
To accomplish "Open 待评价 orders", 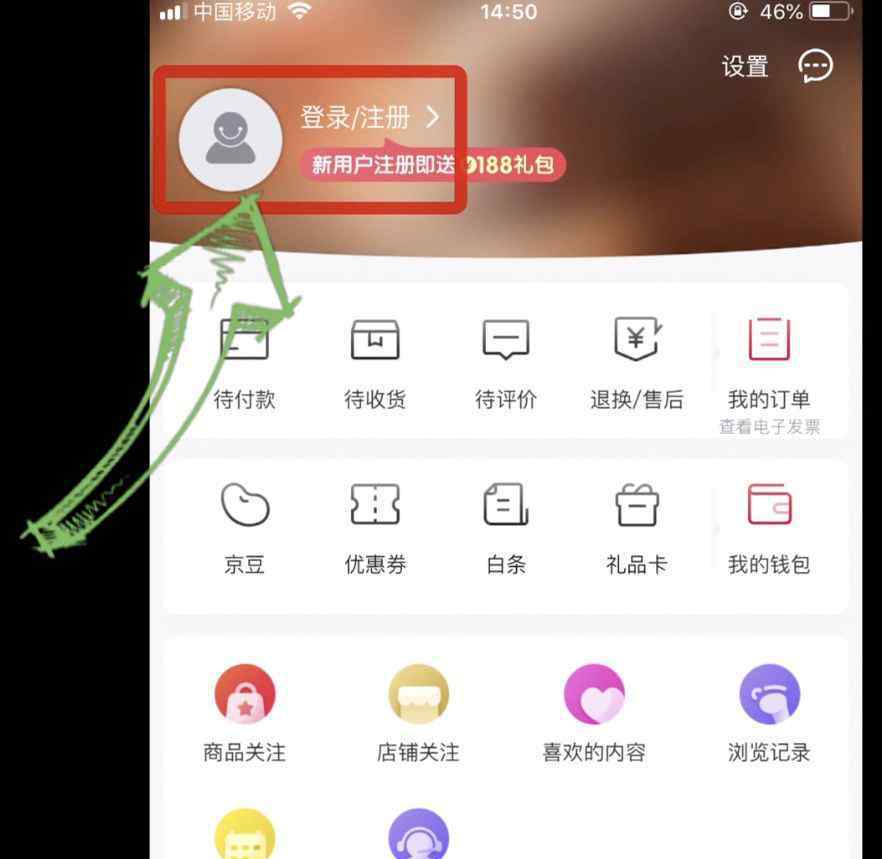I will click(x=505, y=362).
